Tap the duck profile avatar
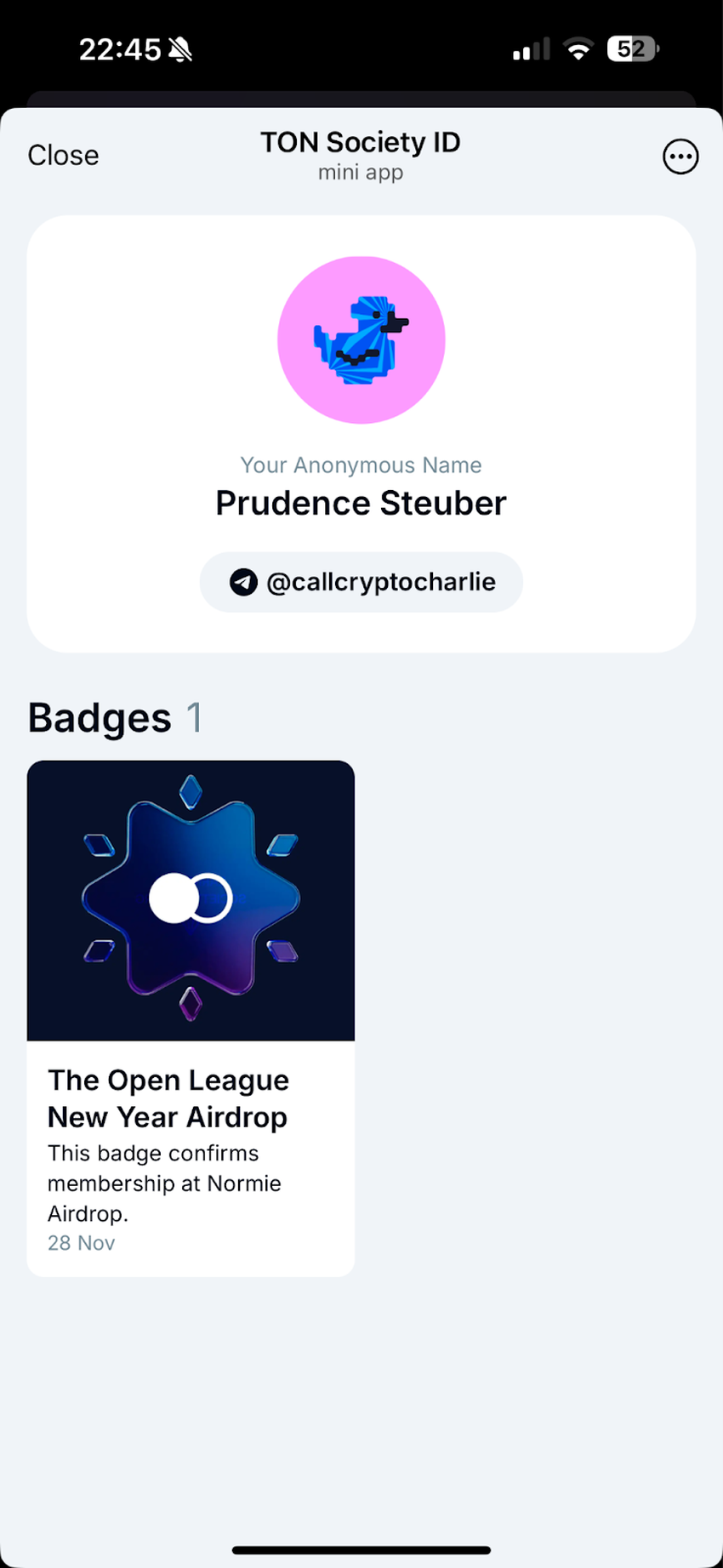723x1568 pixels. [x=361, y=340]
